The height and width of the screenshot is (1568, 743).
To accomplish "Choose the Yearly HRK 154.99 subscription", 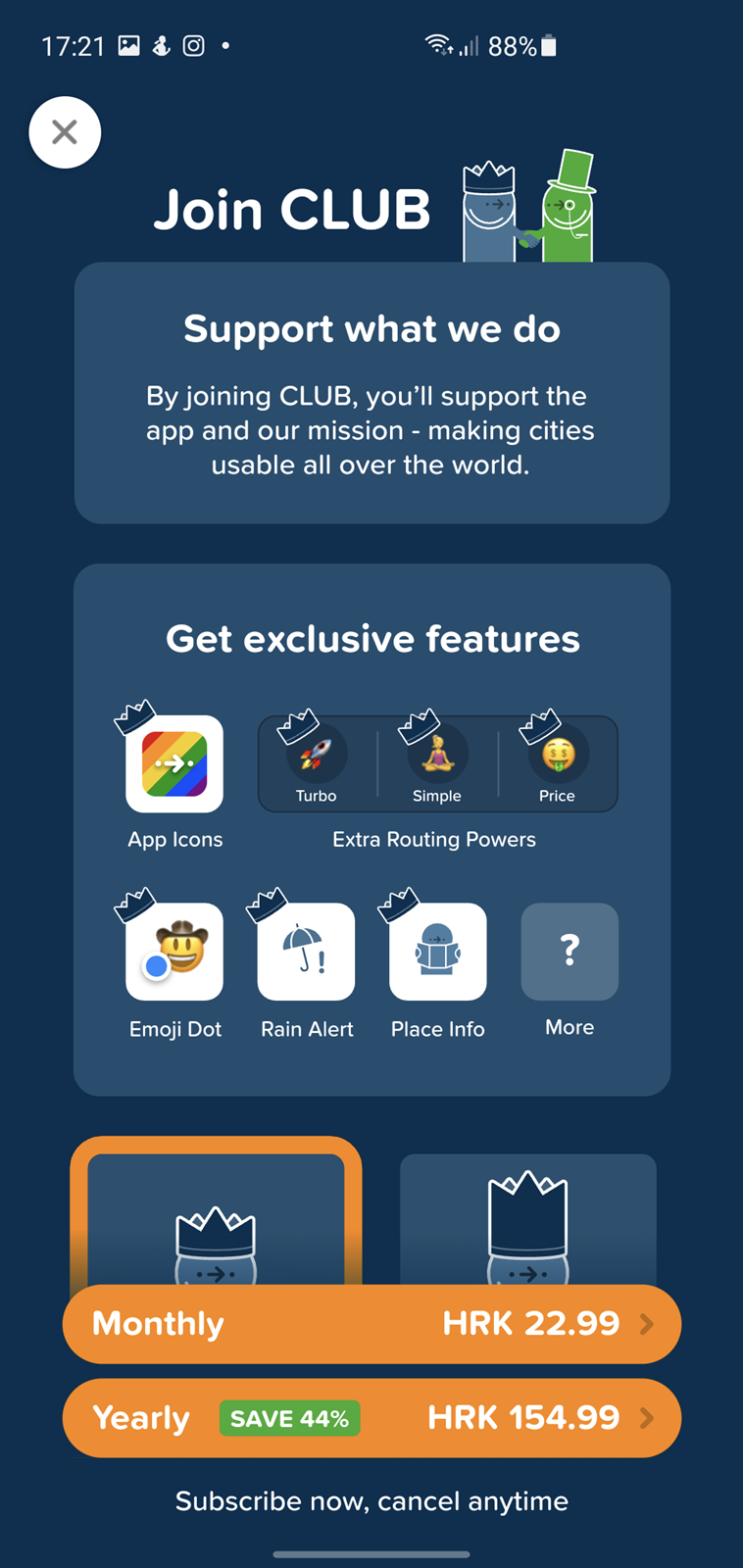I will click(371, 1418).
